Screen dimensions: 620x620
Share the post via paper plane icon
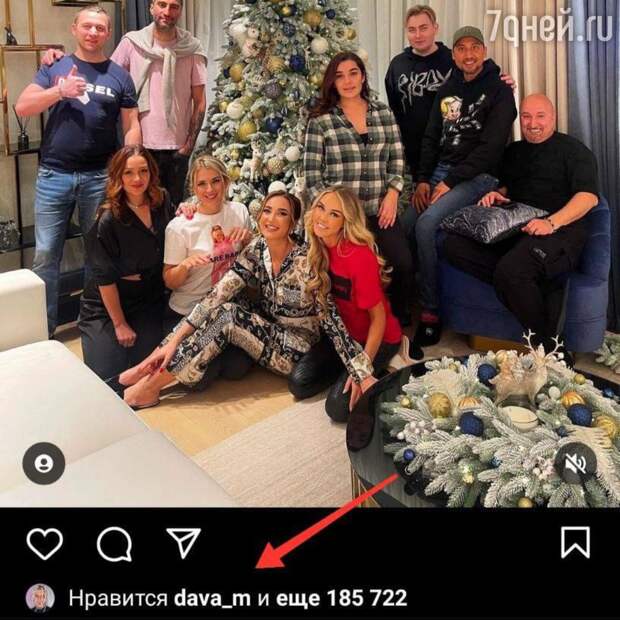(x=184, y=542)
